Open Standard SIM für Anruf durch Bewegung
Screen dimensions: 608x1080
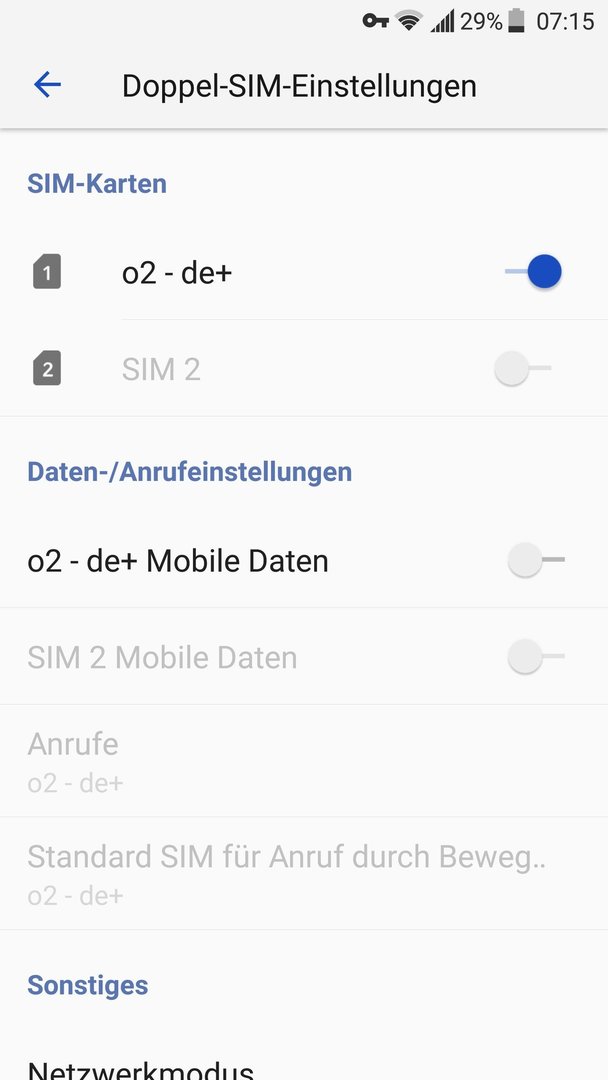(304, 873)
